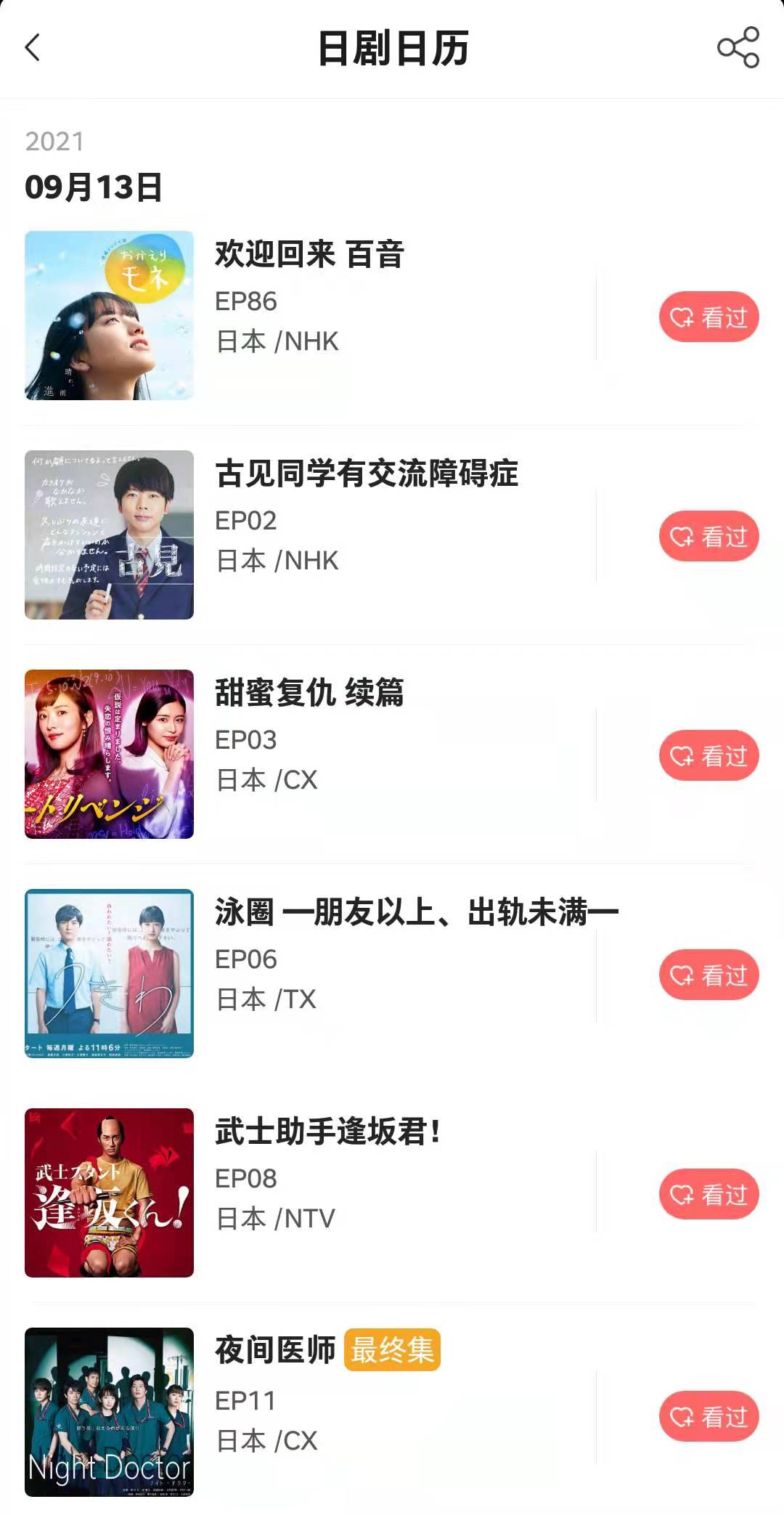This screenshot has width=784, height=1515.
Task: Mark 甜蜜复仇 续篇 as 看过
Action: [709, 756]
